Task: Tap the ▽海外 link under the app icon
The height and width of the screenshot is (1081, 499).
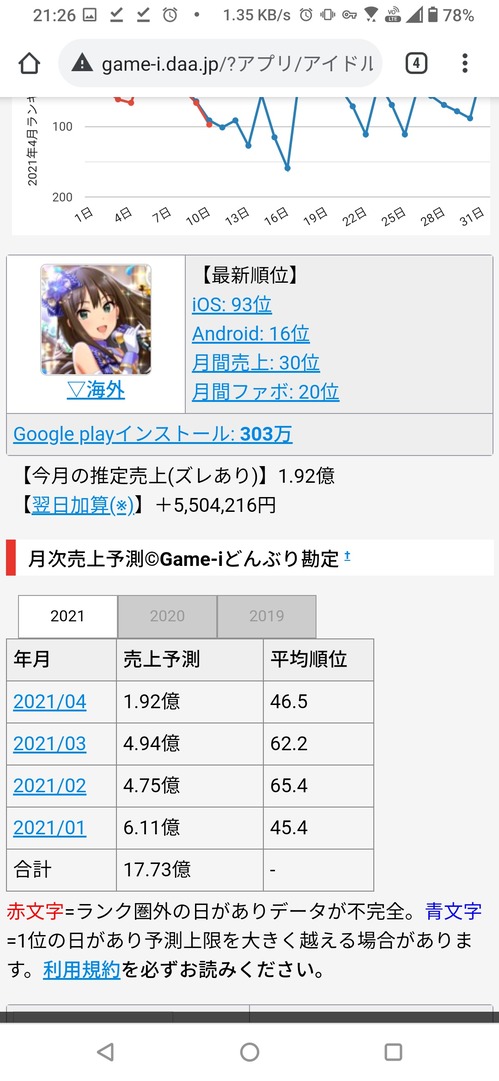Action: (96, 390)
